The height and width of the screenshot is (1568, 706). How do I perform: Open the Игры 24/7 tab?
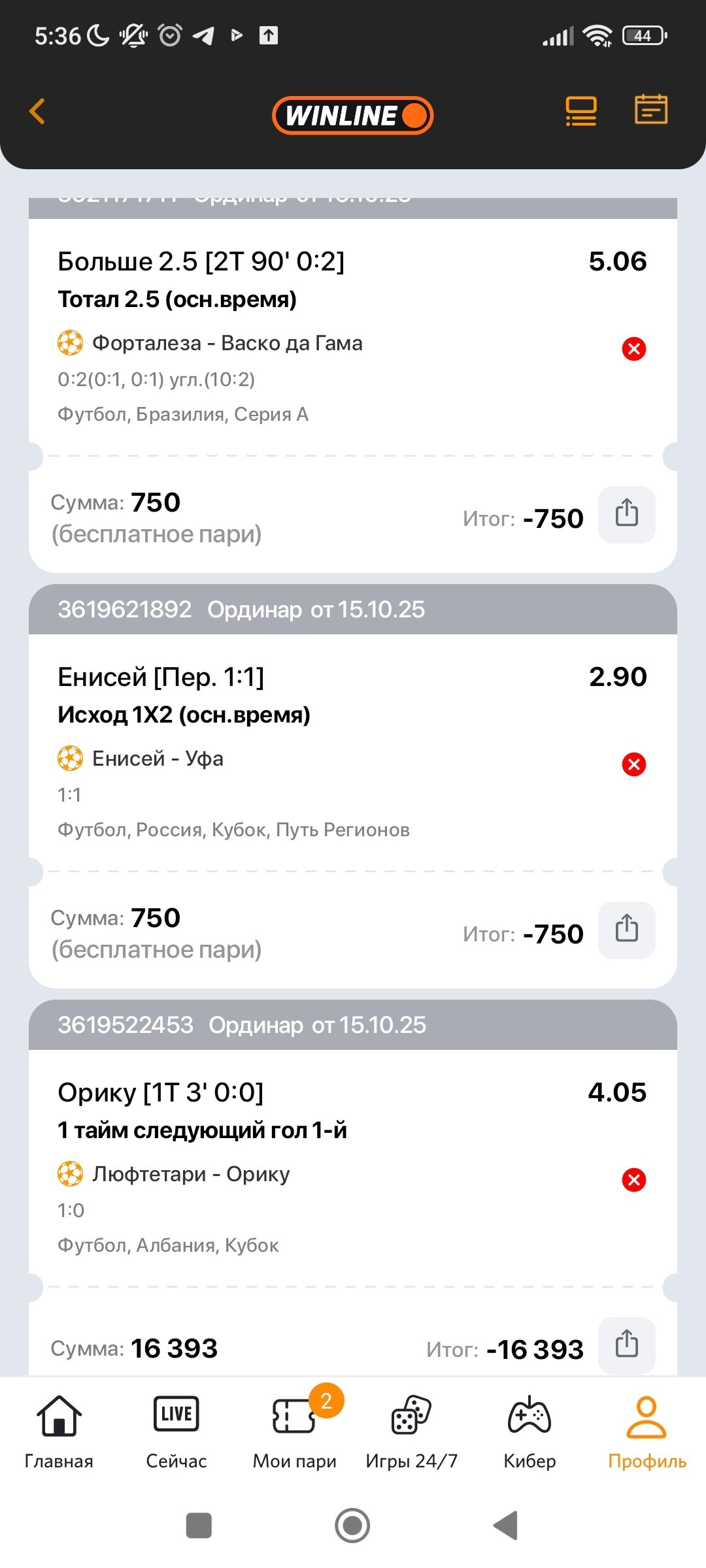pyautogui.click(x=411, y=1432)
